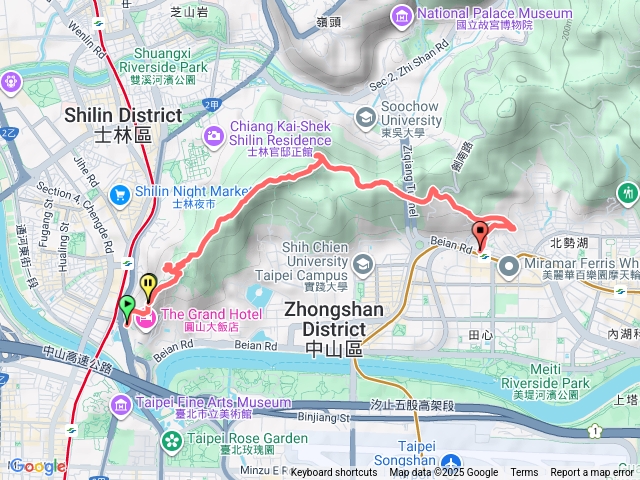
Task: Open the map Terms link
Action: [x=524, y=472]
